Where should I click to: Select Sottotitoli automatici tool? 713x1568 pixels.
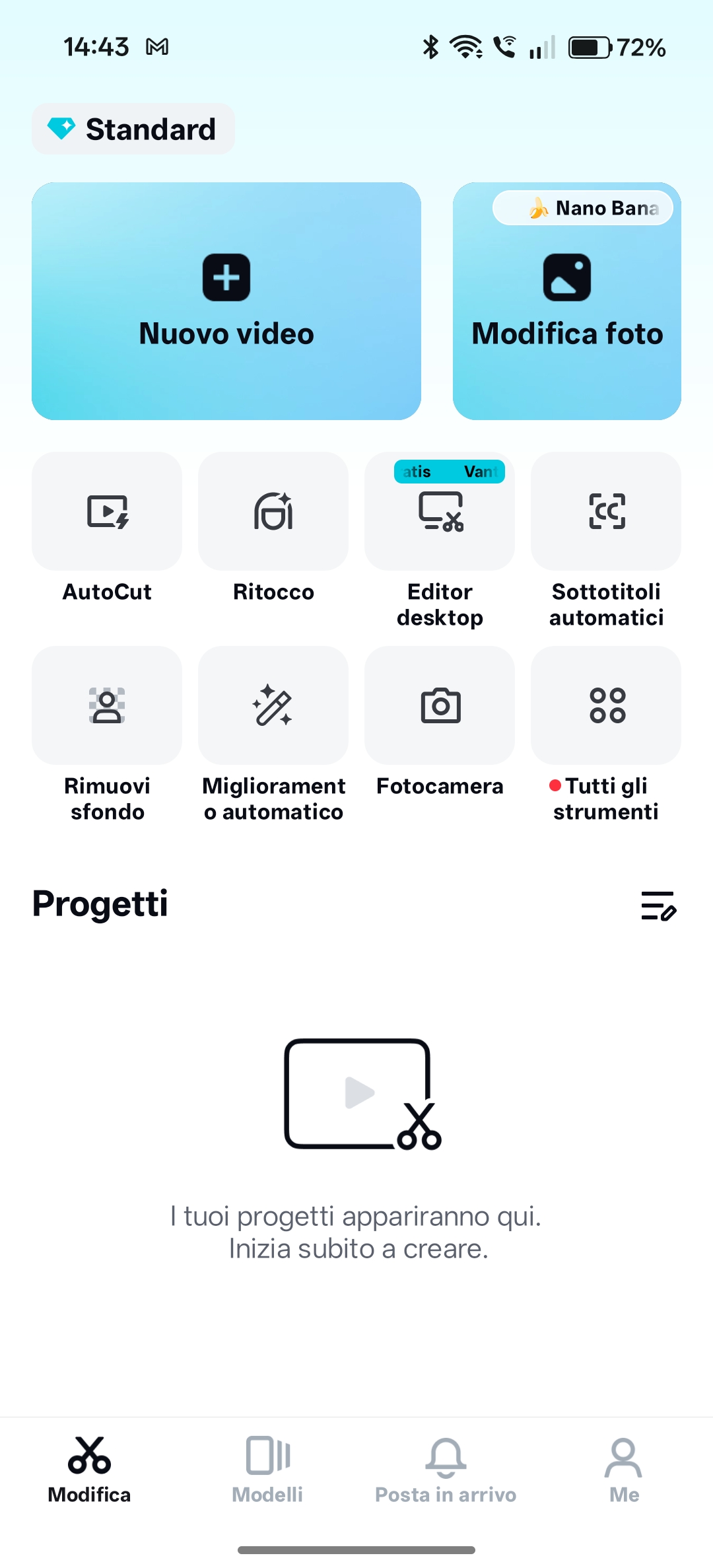606,512
